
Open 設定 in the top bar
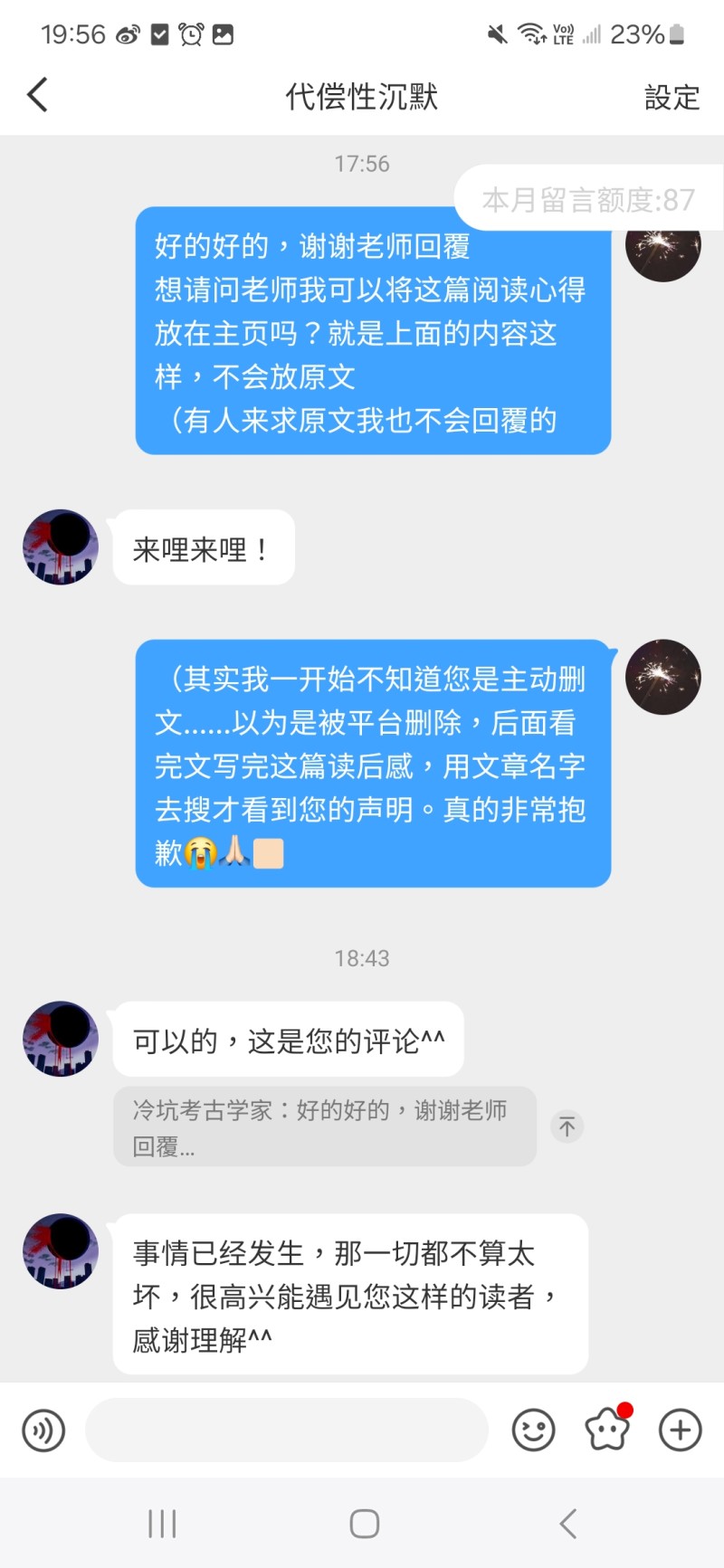(x=672, y=97)
